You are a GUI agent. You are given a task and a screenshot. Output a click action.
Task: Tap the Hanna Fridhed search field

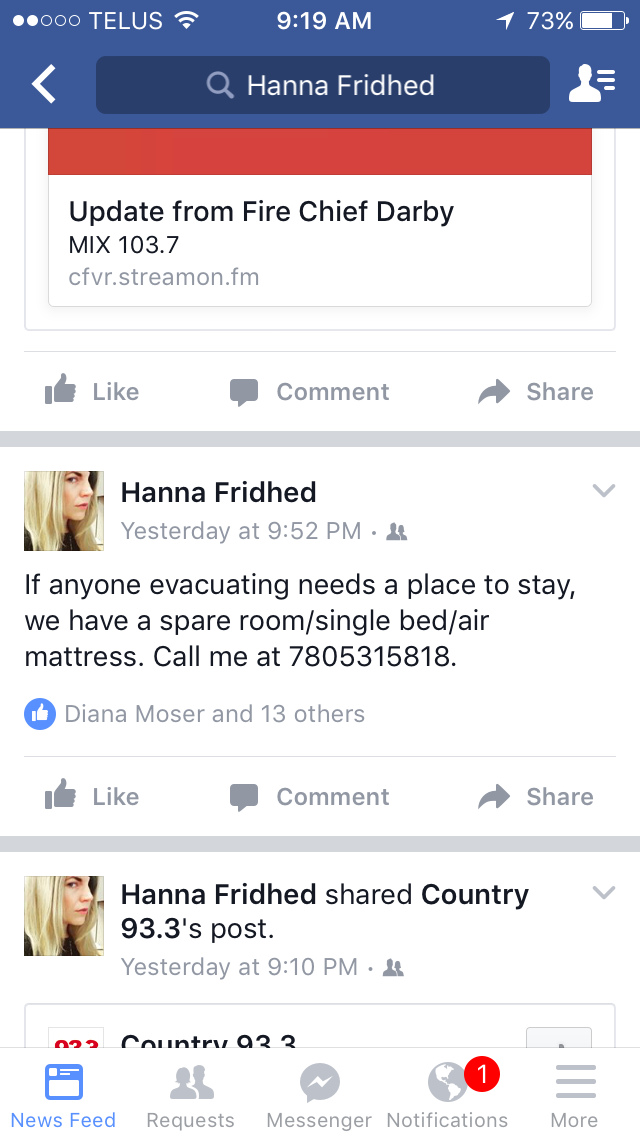(322, 85)
